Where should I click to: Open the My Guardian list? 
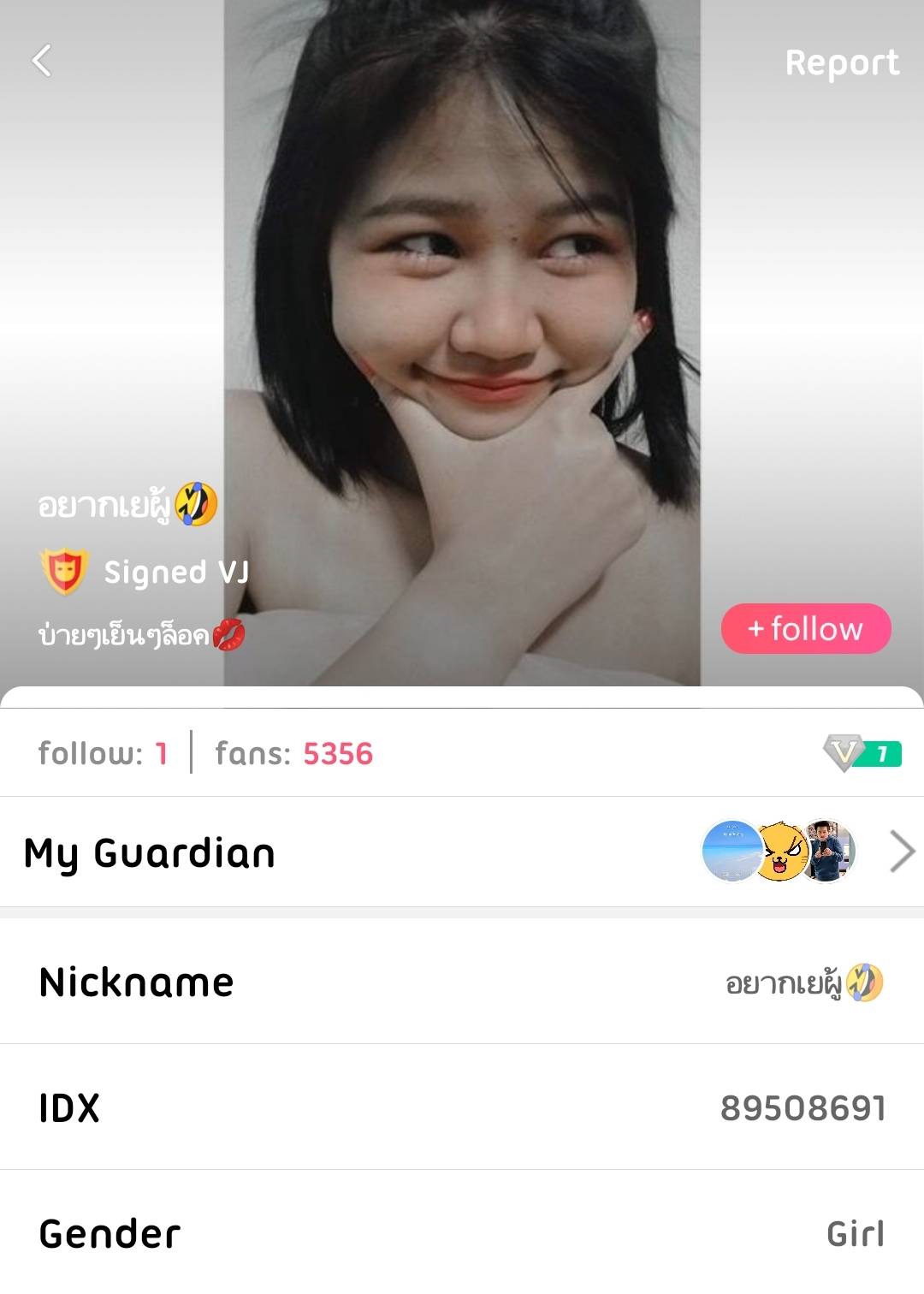pyautogui.click(x=462, y=852)
